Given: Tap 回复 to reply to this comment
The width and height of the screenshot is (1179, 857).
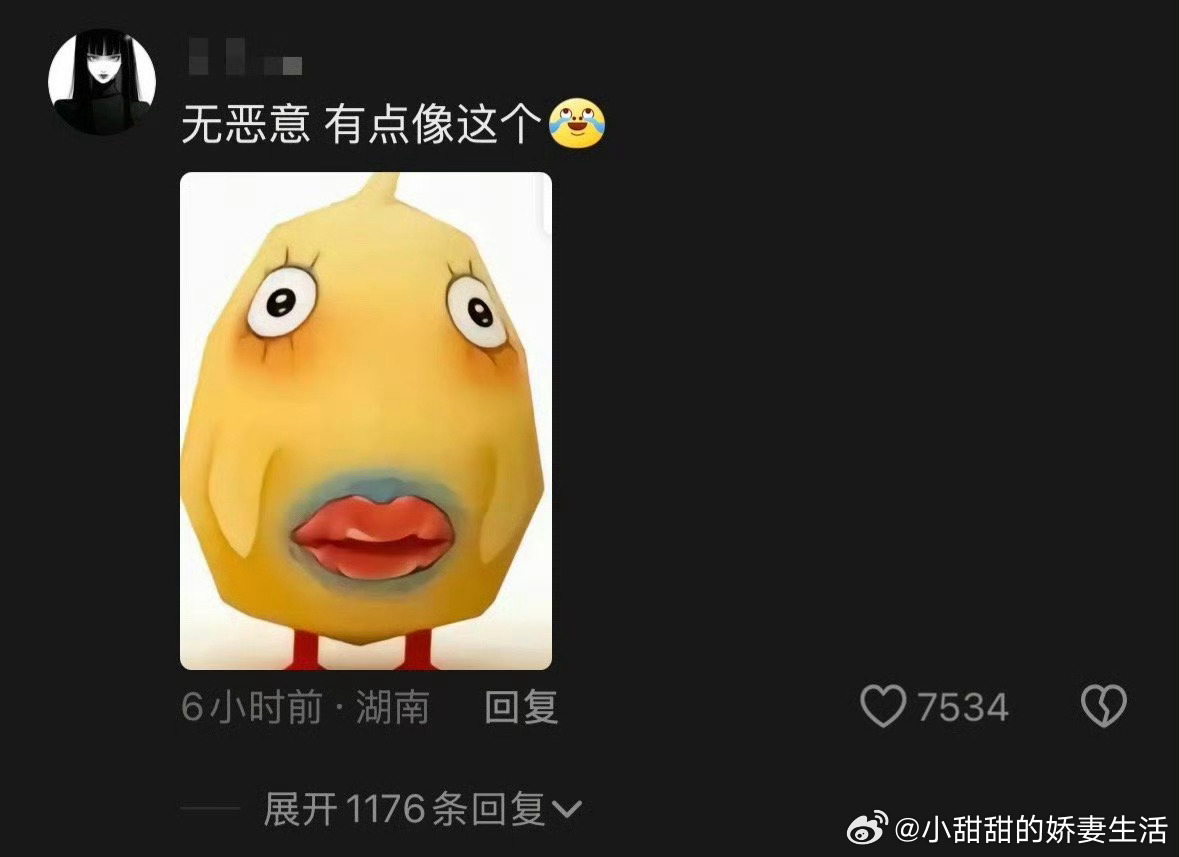Looking at the screenshot, I should click(520, 708).
